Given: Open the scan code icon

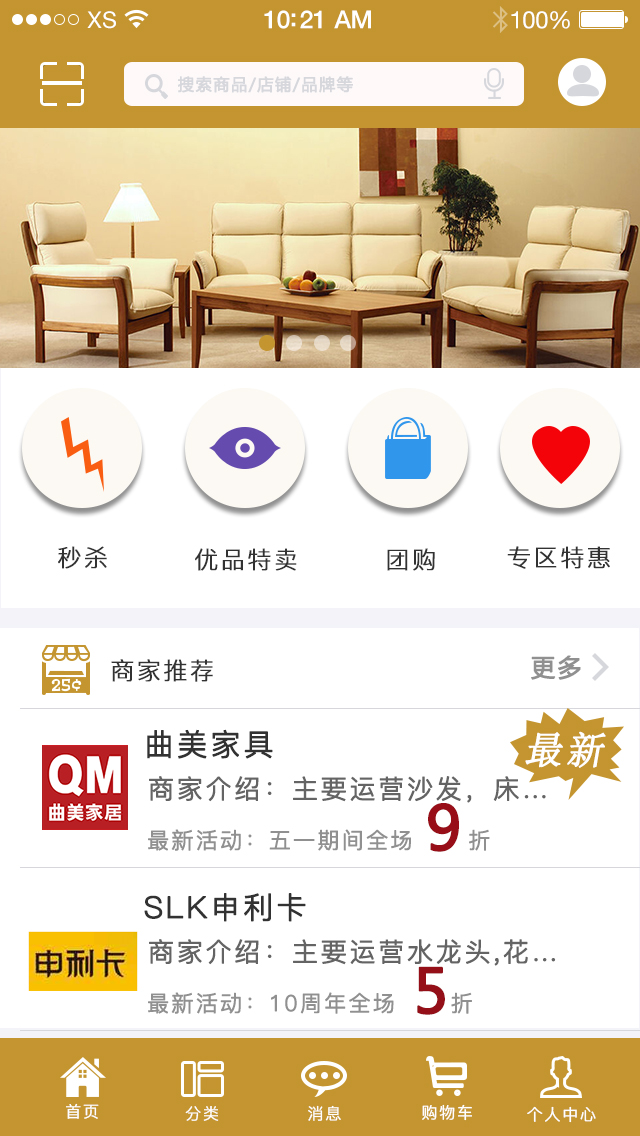Looking at the screenshot, I should pos(62,83).
